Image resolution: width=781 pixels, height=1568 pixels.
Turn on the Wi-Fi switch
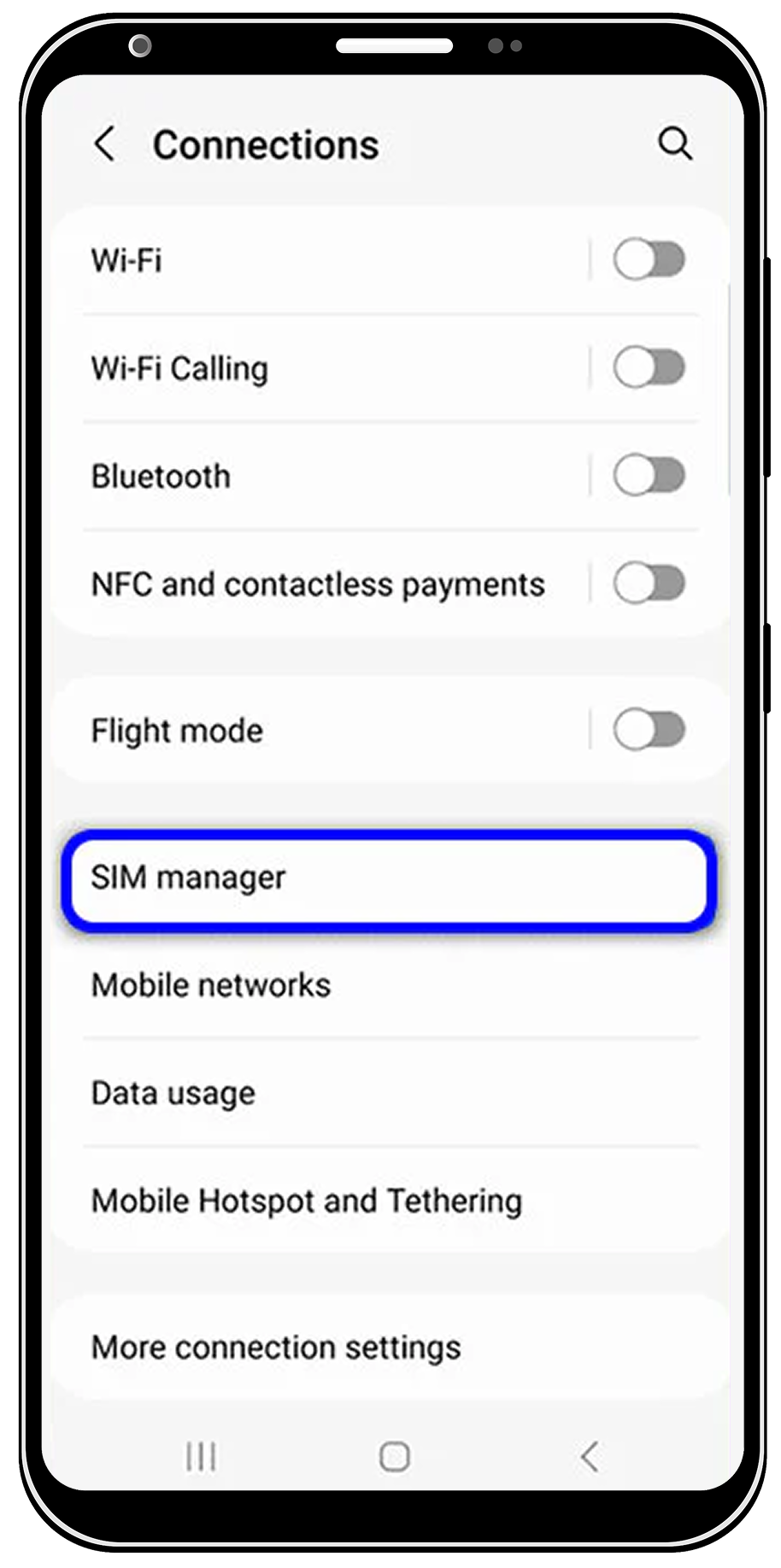649,260
